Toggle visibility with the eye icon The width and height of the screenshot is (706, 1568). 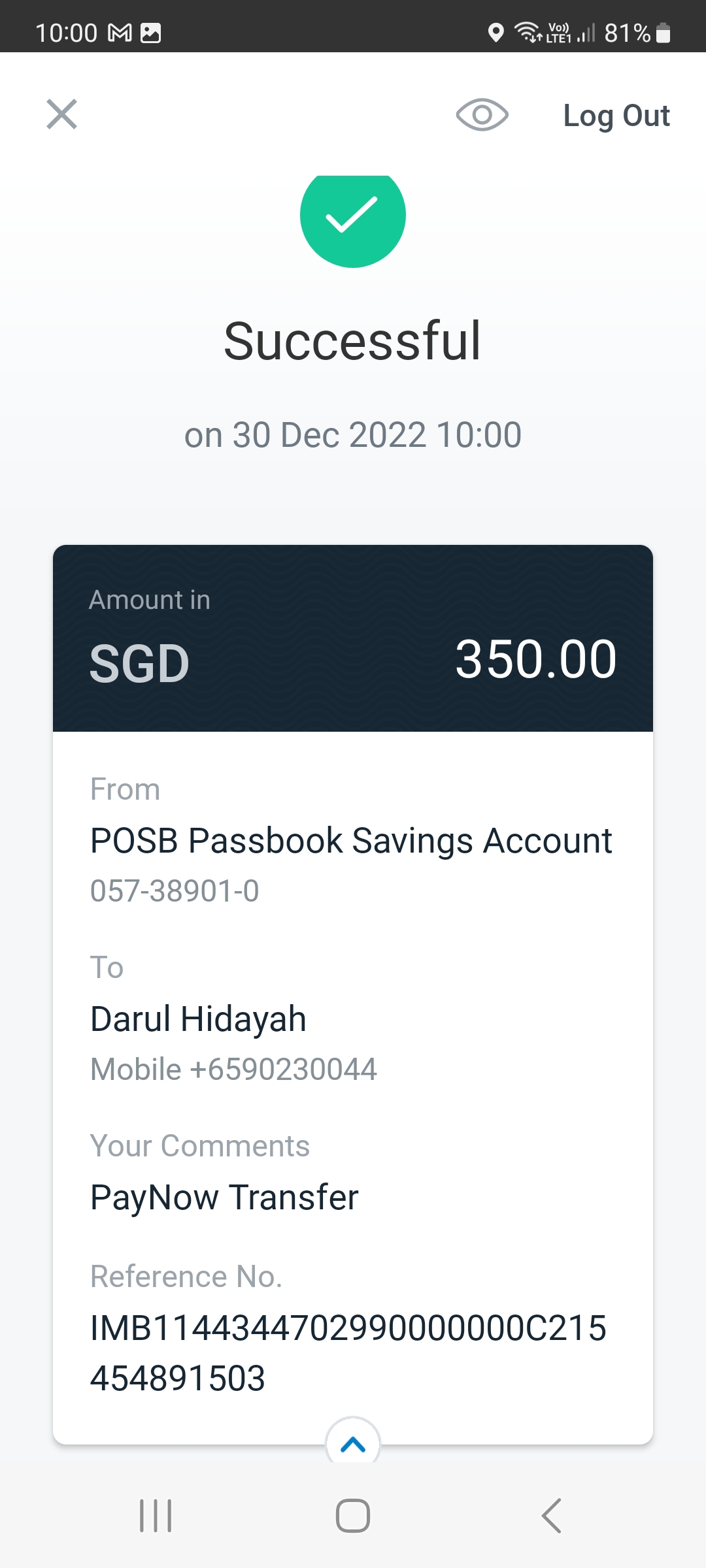482,116
